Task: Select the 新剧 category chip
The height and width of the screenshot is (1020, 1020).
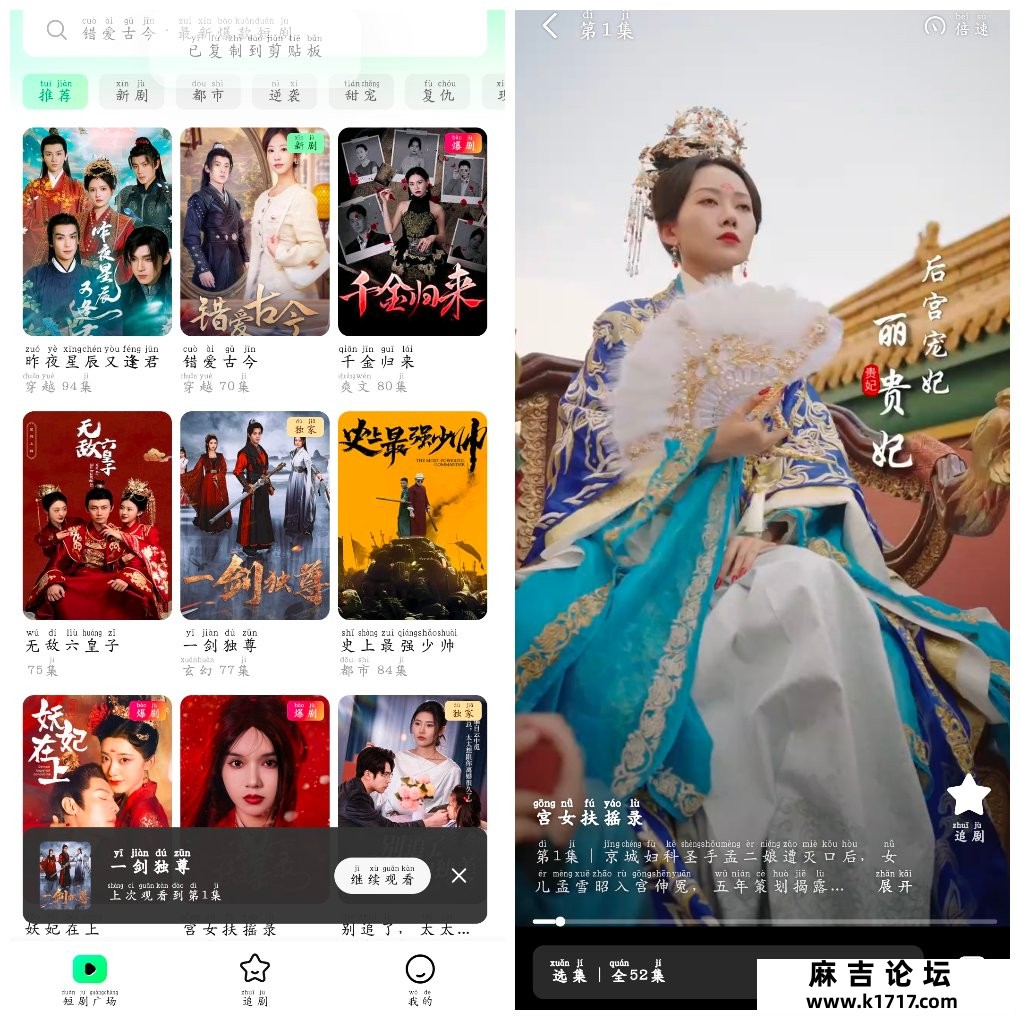Action: click(x=131, y=92)
